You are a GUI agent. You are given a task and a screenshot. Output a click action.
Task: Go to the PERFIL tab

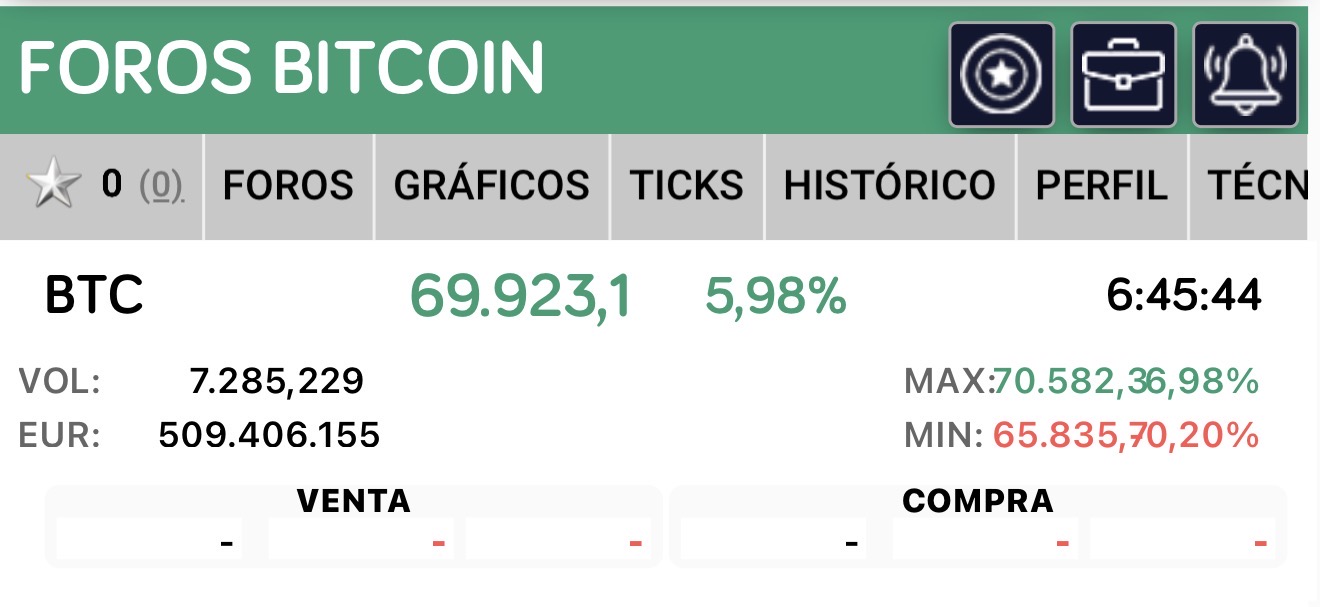click(x=1101, y=186)
